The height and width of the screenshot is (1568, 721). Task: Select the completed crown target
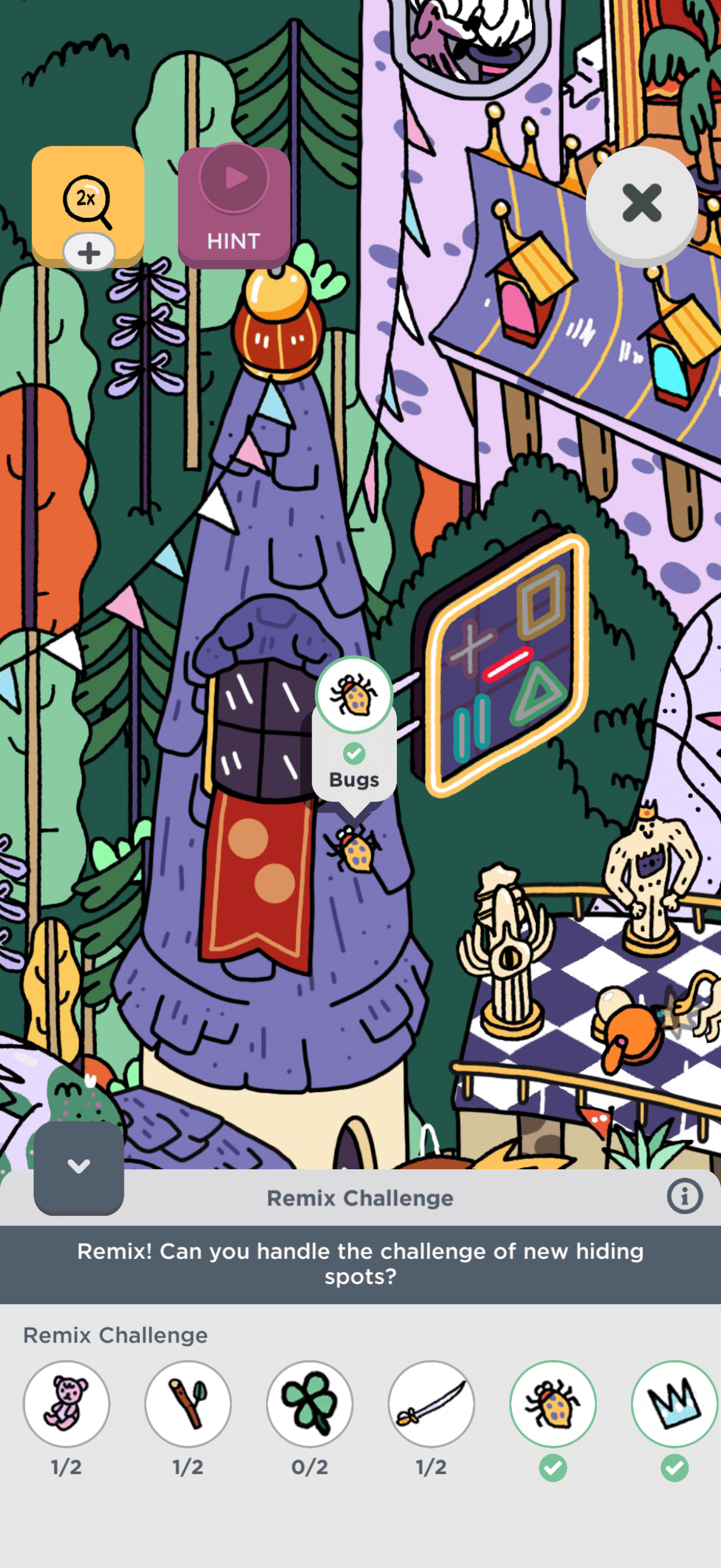pos(675,1404)
